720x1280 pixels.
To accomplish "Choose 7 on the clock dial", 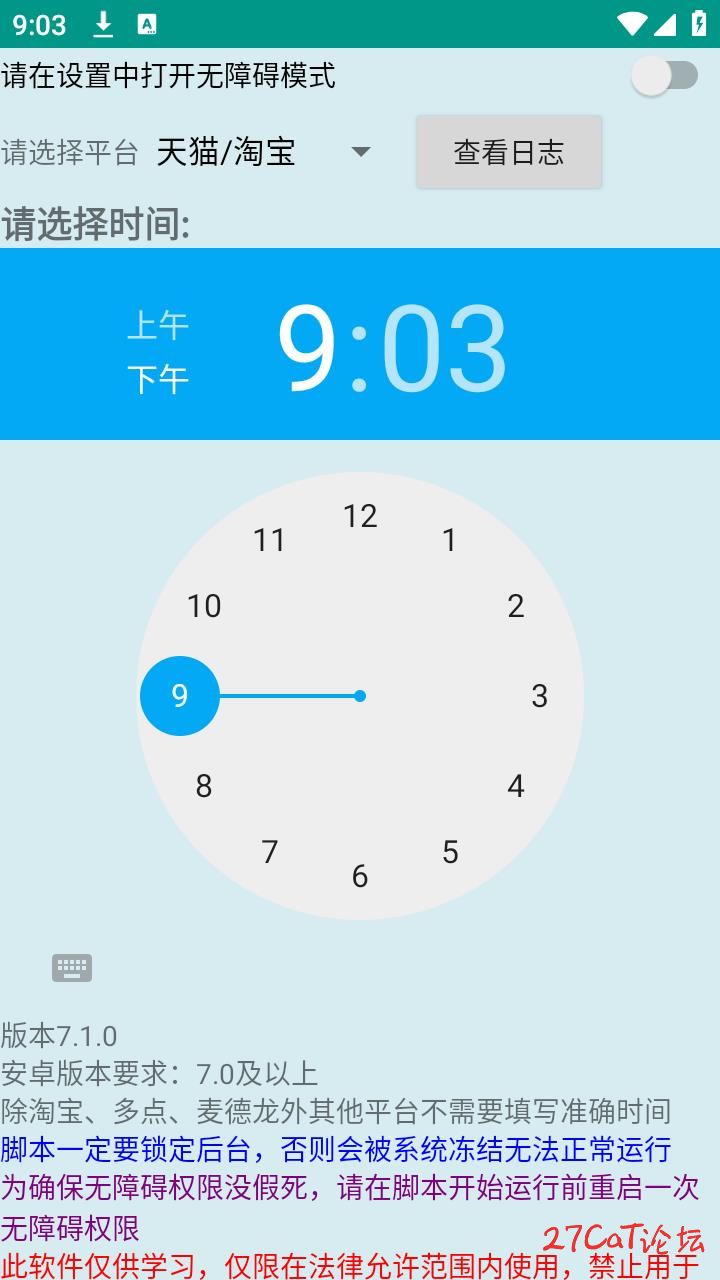I will point(270,852).
